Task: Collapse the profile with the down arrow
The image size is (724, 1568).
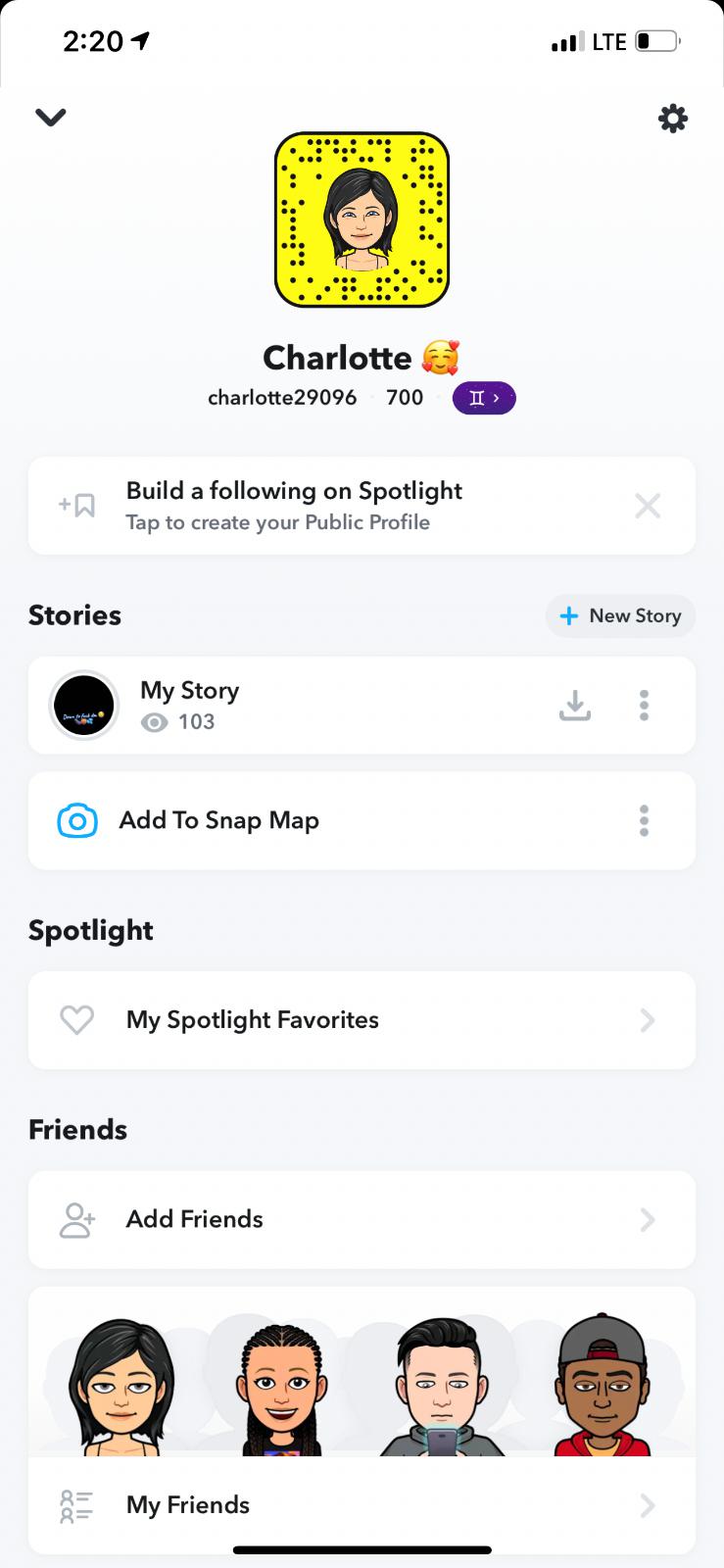Action: point(51,118)
